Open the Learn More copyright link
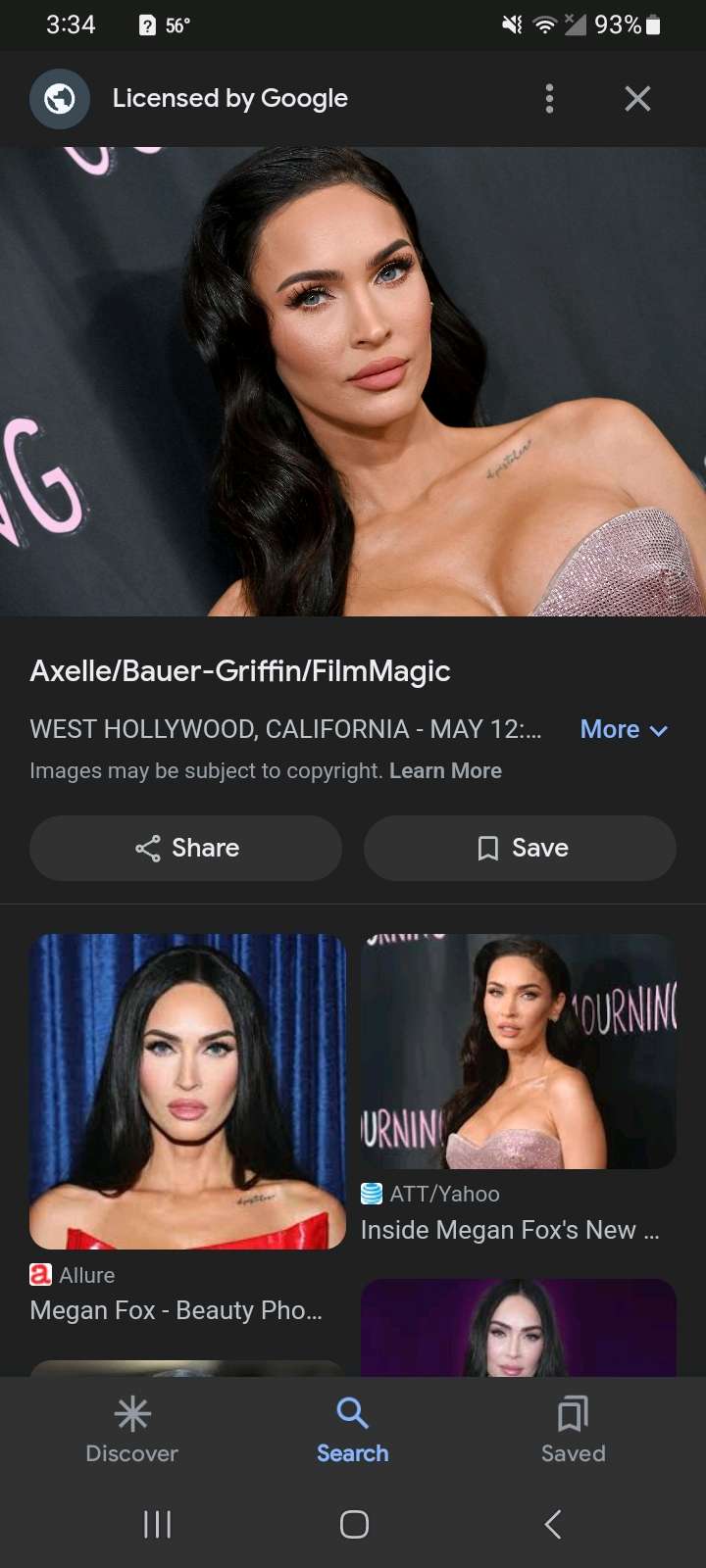 [x=445, y=771]
